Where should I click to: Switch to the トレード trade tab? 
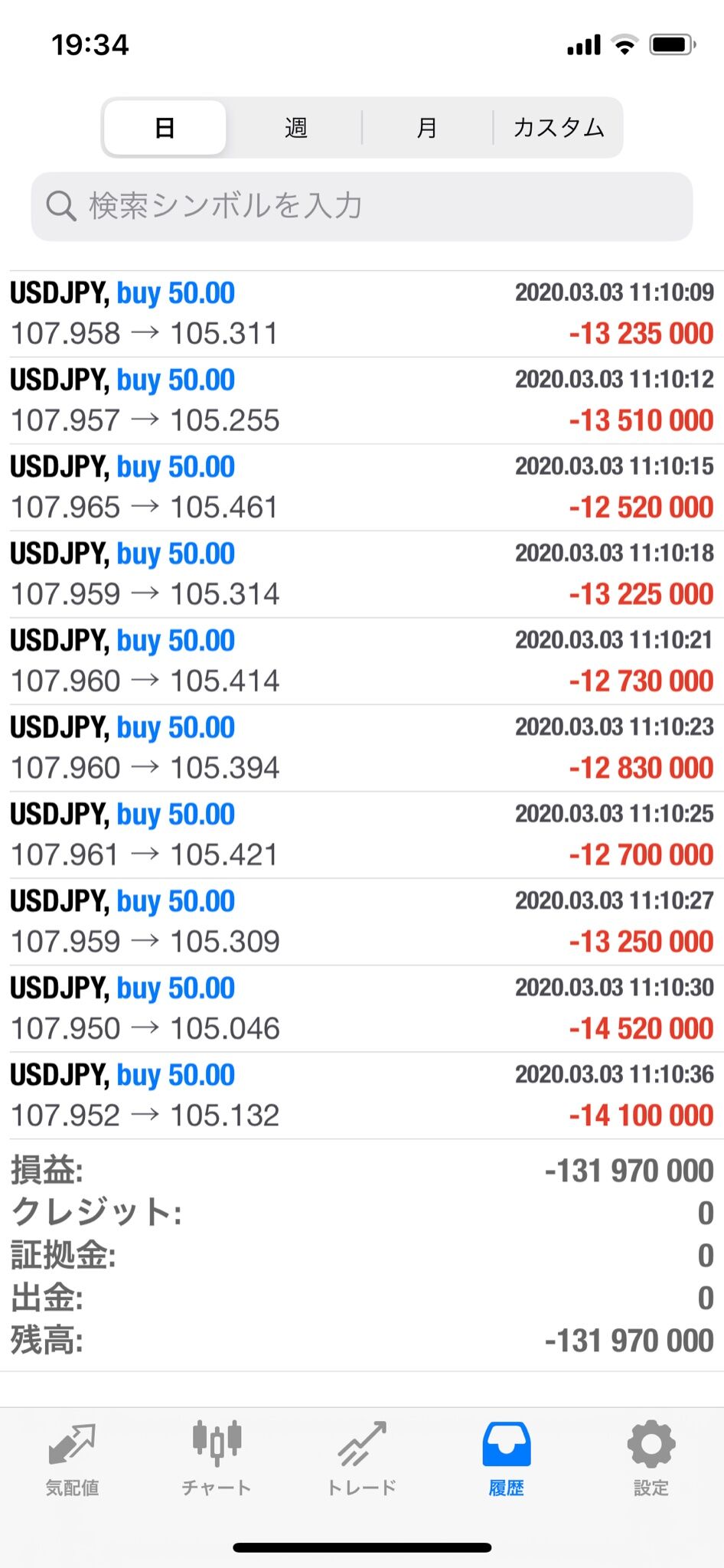click(362, 1459)
